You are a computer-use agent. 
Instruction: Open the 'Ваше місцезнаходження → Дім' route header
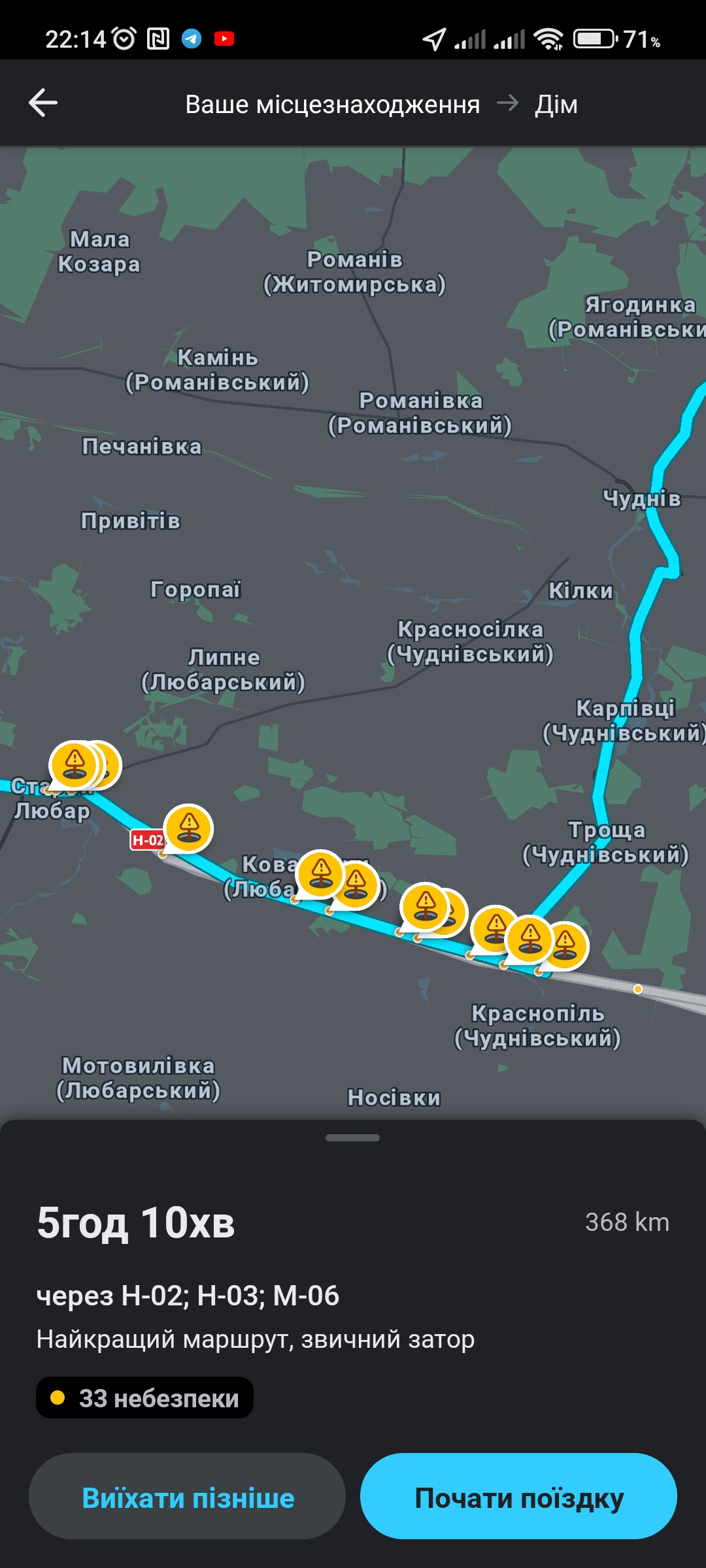[x=381, y=105]
